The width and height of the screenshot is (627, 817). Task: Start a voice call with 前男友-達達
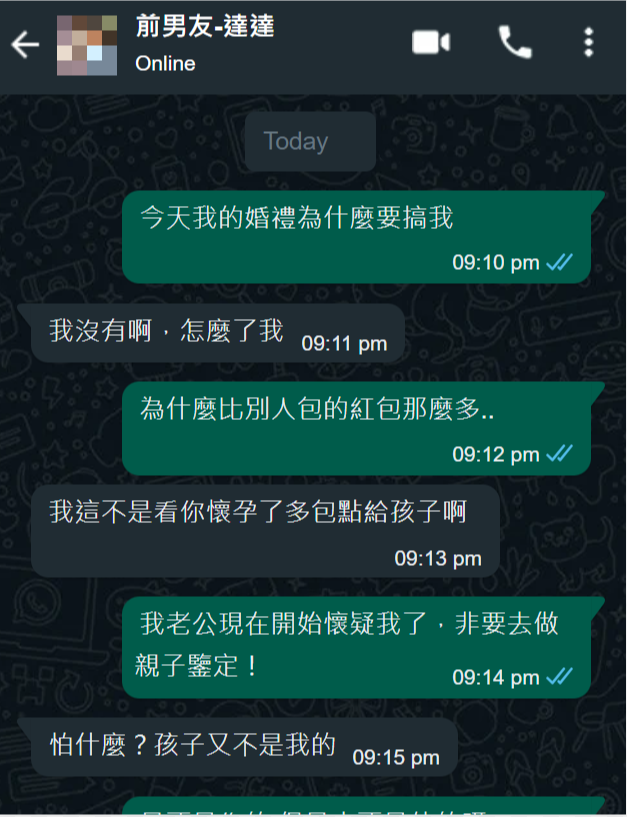click(515, 43)
